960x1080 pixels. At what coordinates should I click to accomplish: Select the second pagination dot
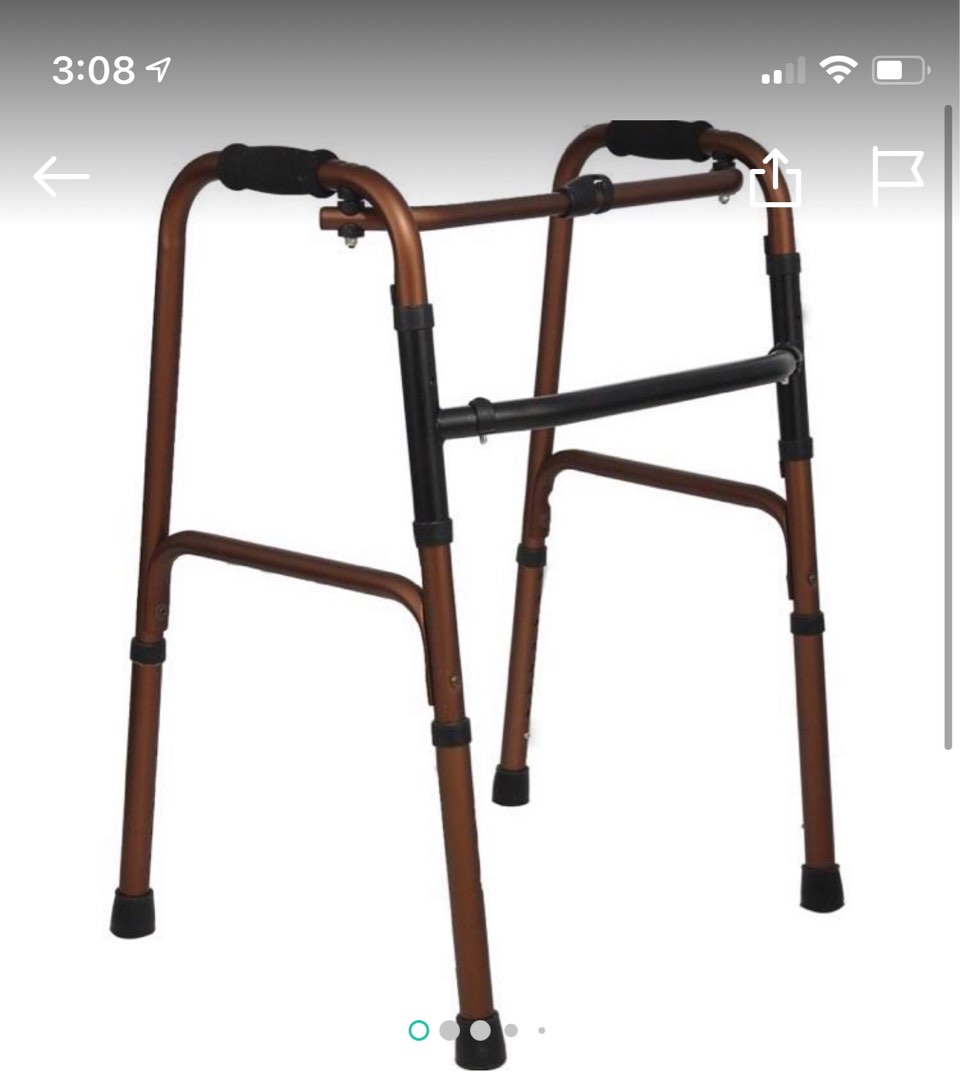tap(448, 1030)
